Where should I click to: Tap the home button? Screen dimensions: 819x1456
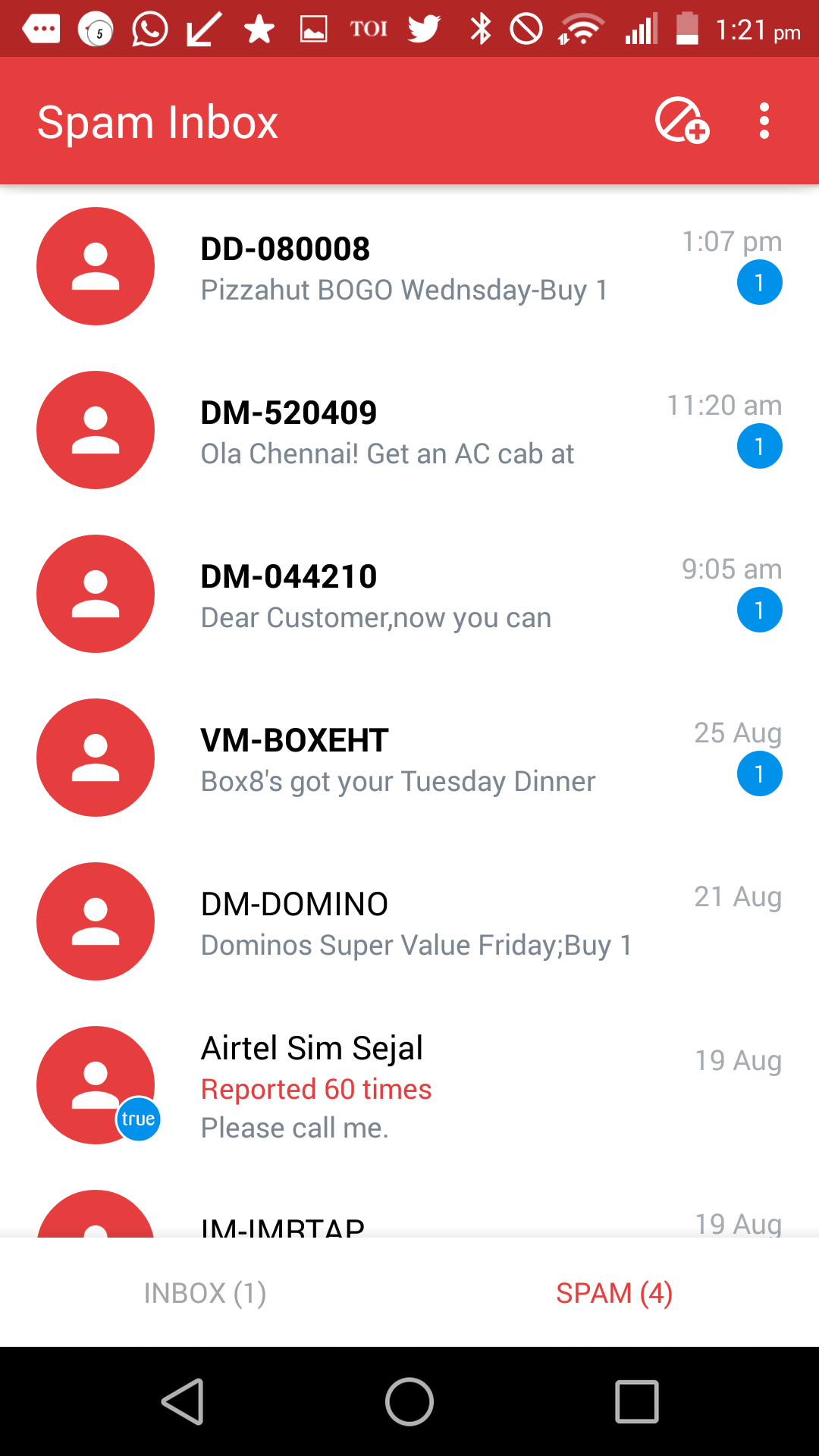click(x=409, y=1401)
